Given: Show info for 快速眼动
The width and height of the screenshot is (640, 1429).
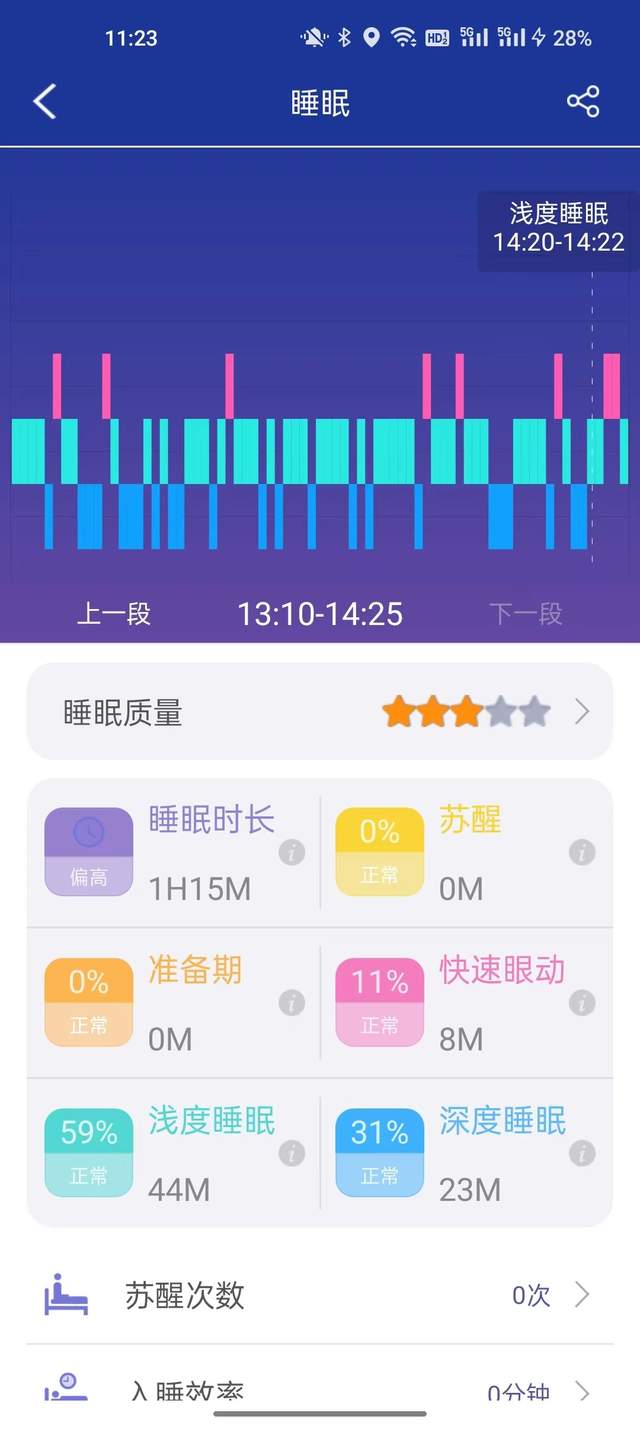Looking at the screenshot, I should tap(582, 1002).
